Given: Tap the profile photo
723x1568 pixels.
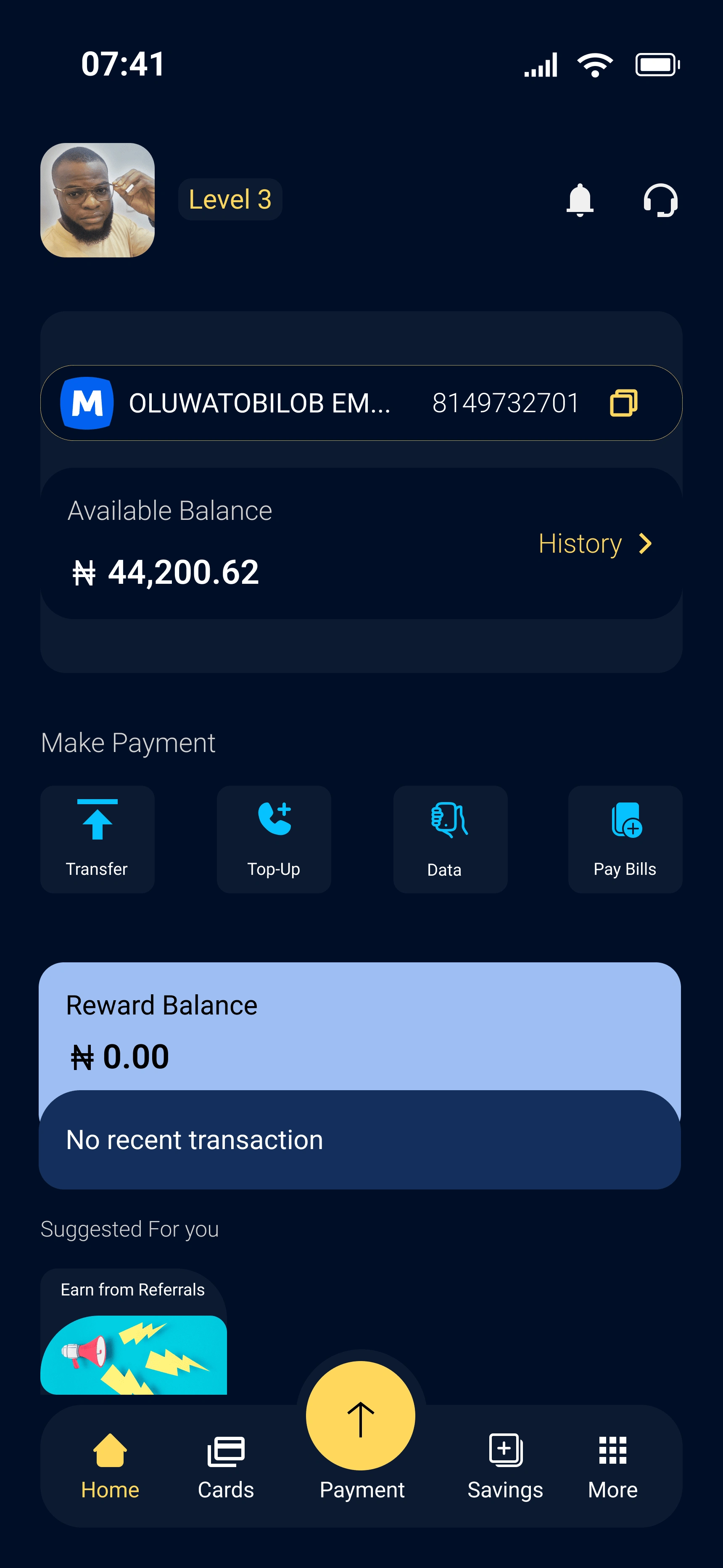Looking at the screenshot, I should [98, 200].
